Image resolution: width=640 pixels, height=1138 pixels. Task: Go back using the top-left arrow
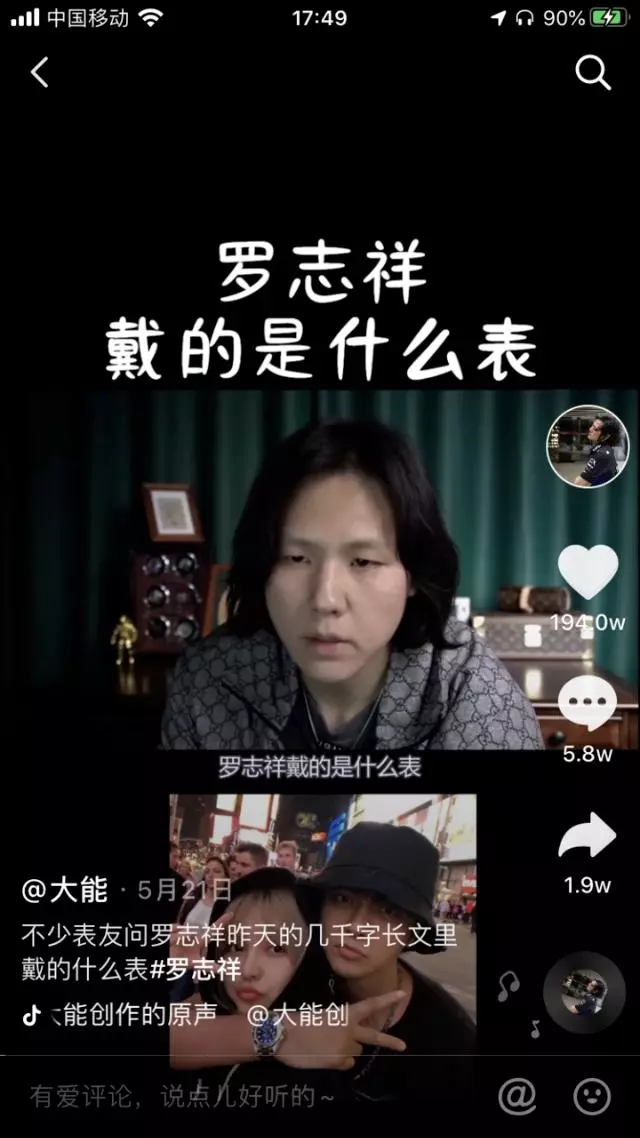(x=40, y=72)
